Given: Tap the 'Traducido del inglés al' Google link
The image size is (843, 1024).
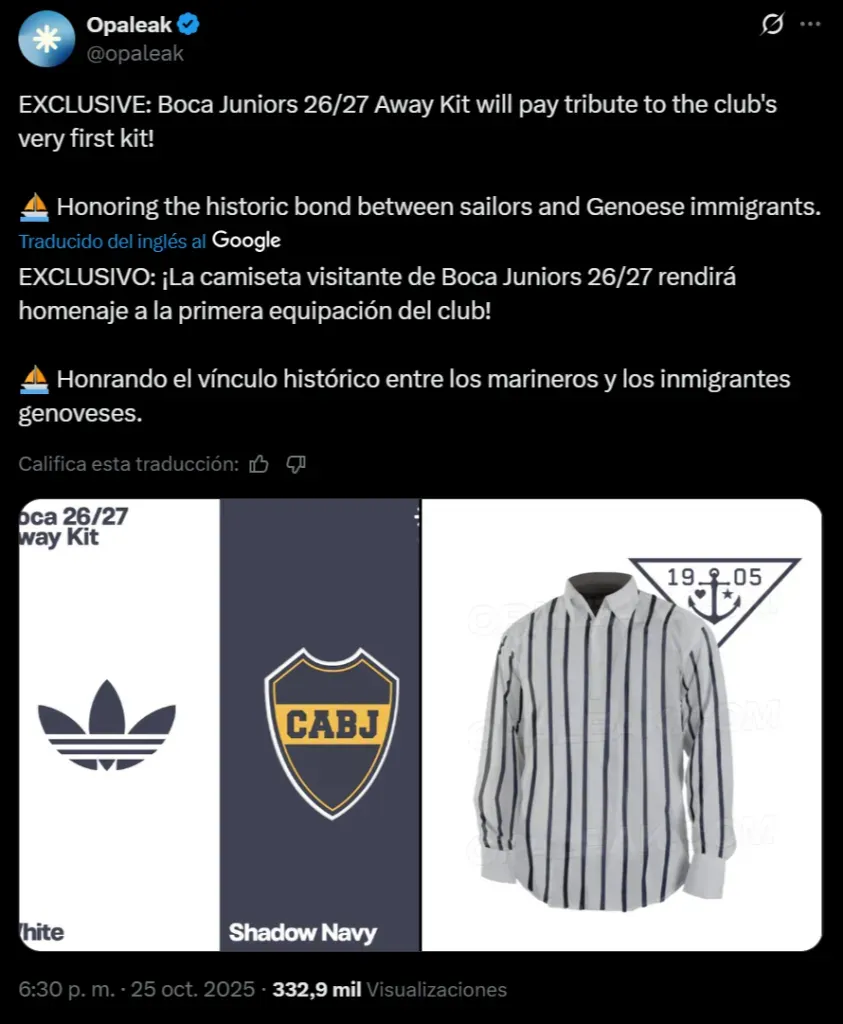Looking at the screenshot, I should 150,240.
